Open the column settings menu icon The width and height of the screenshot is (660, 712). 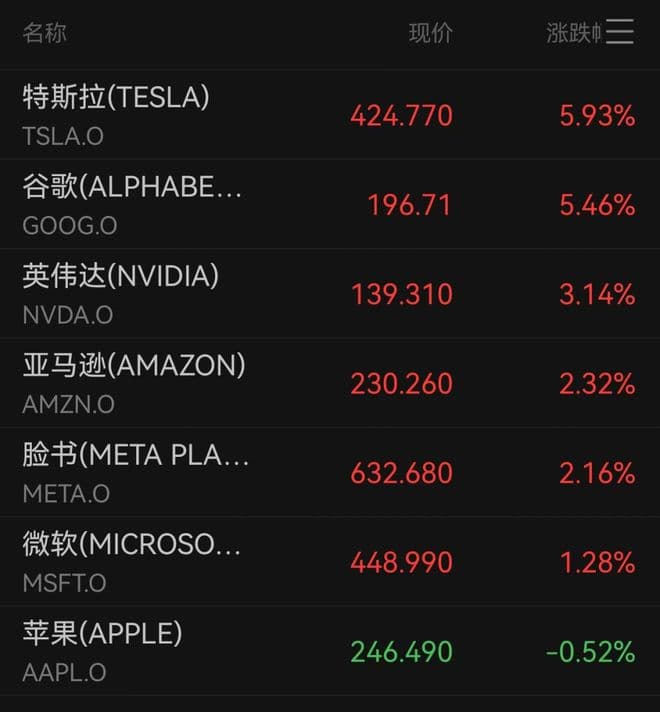click(x=620, y=32)
